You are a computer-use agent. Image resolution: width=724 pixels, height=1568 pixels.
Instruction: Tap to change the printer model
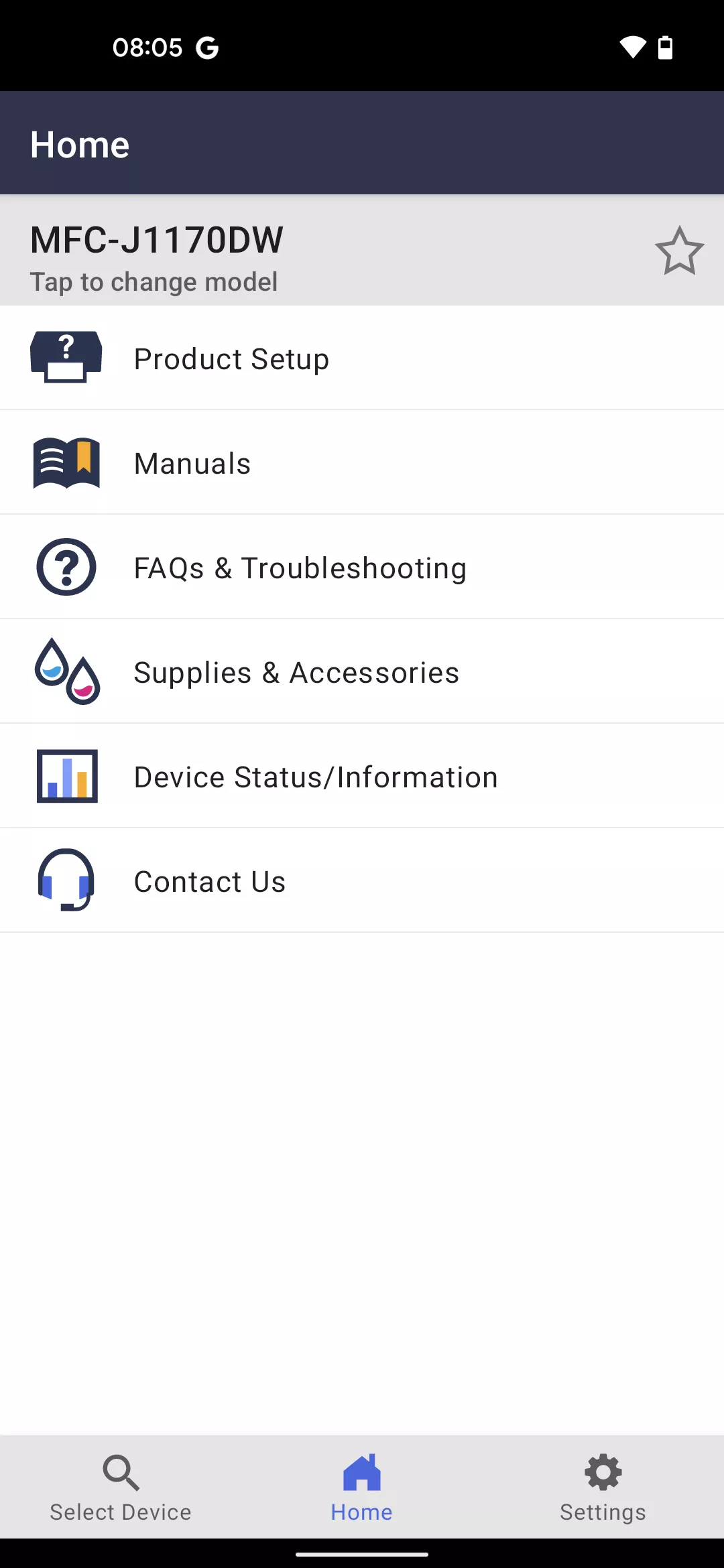(155, 281)
